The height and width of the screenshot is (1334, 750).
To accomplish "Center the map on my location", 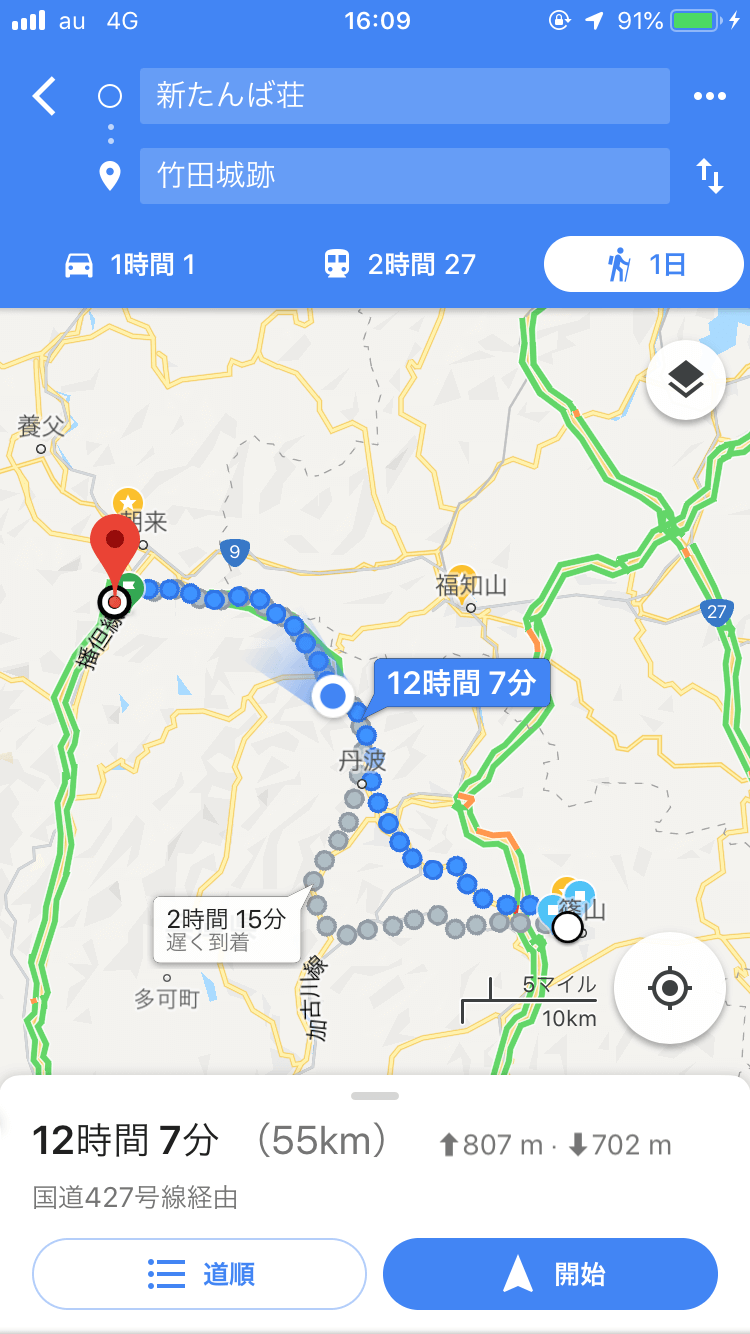I will coord(670,988).
